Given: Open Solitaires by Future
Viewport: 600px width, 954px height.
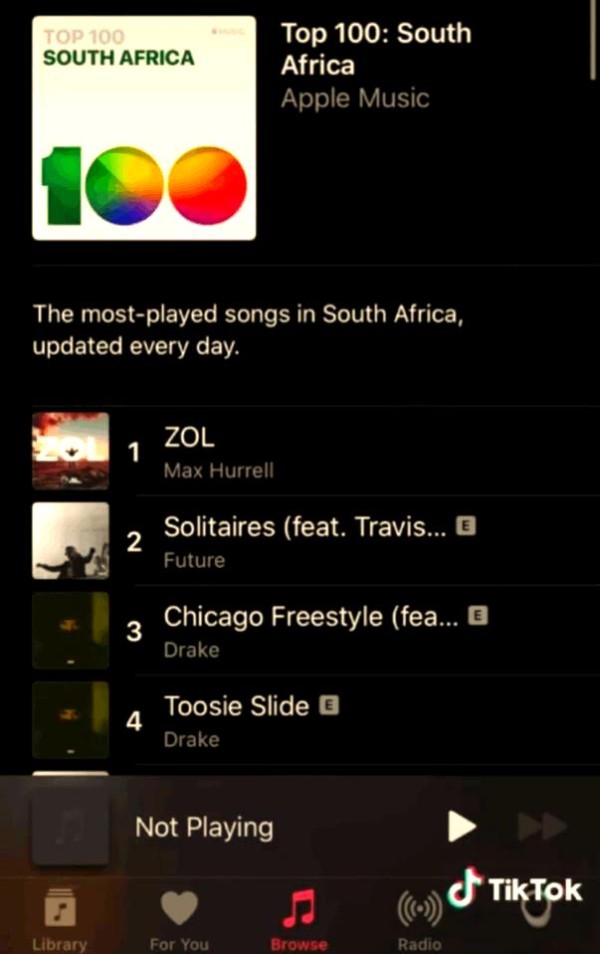Looking at the screenshot, I should pyautogui.click(x=309, y=541).
